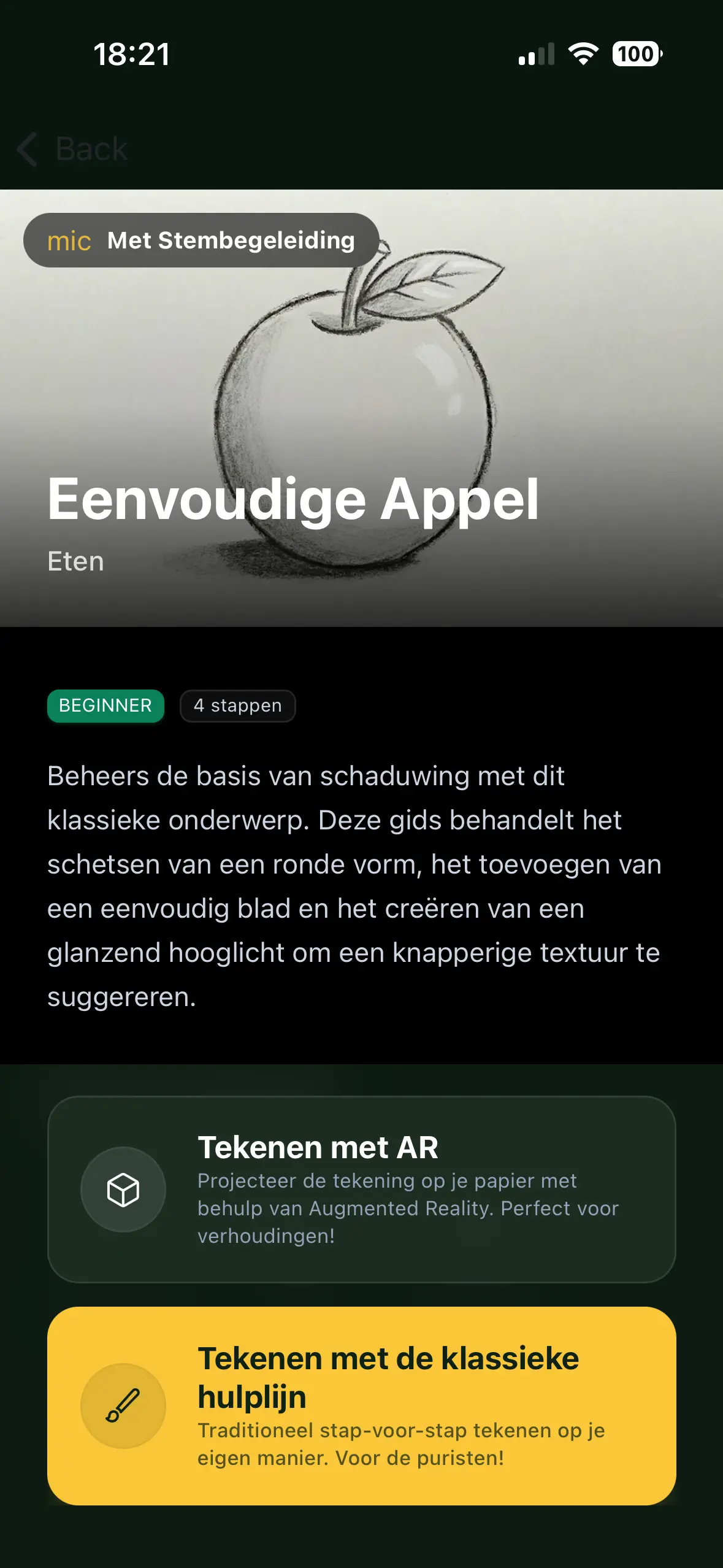
Task: Start Tekenen met de klassieke hulplijn
Action: 361,1405
